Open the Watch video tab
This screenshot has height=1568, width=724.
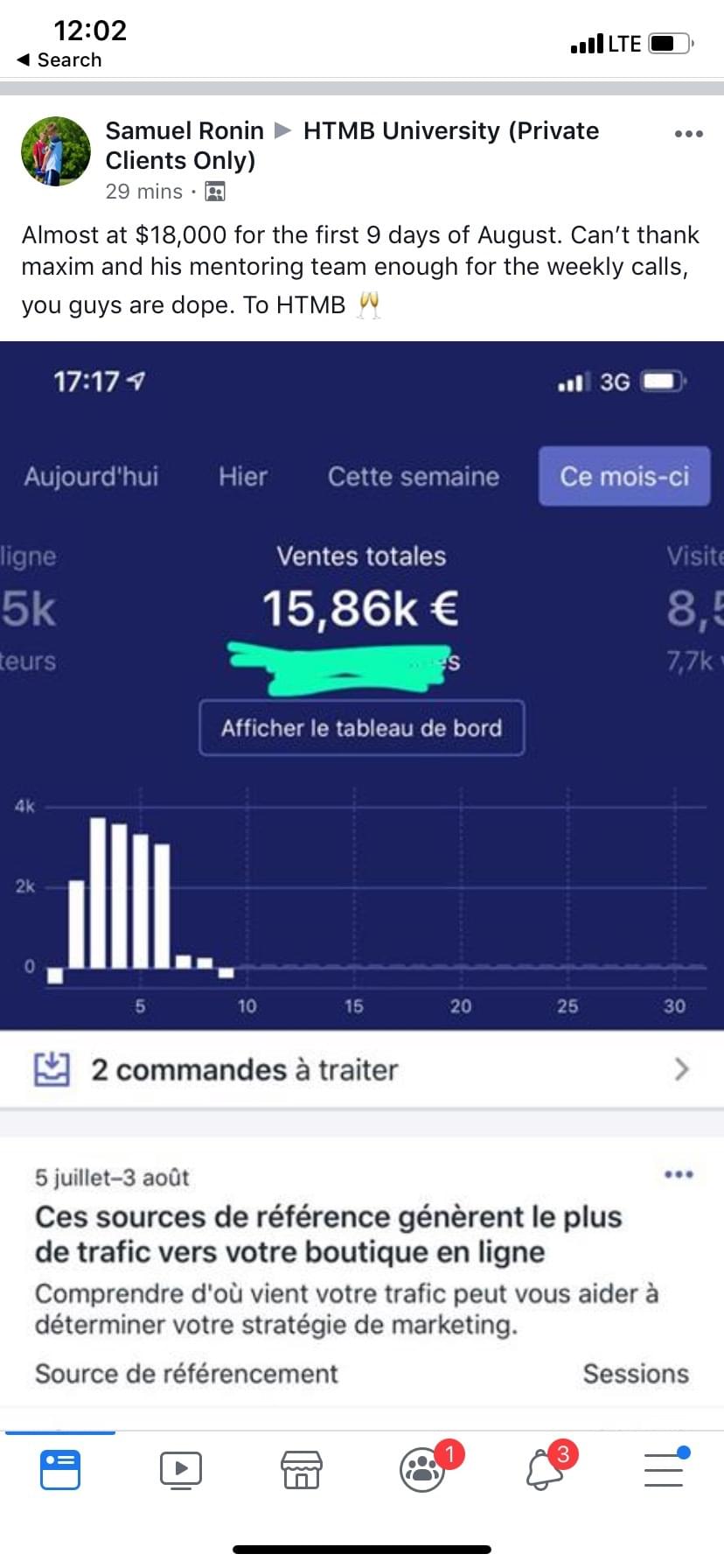coord(181,1469)
